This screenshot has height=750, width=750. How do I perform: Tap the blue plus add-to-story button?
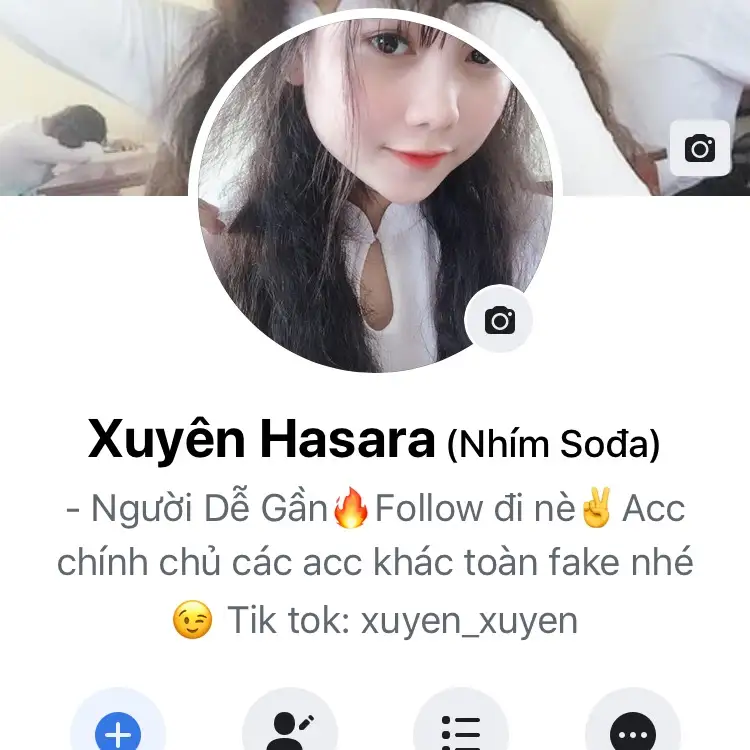click(118, 733)
